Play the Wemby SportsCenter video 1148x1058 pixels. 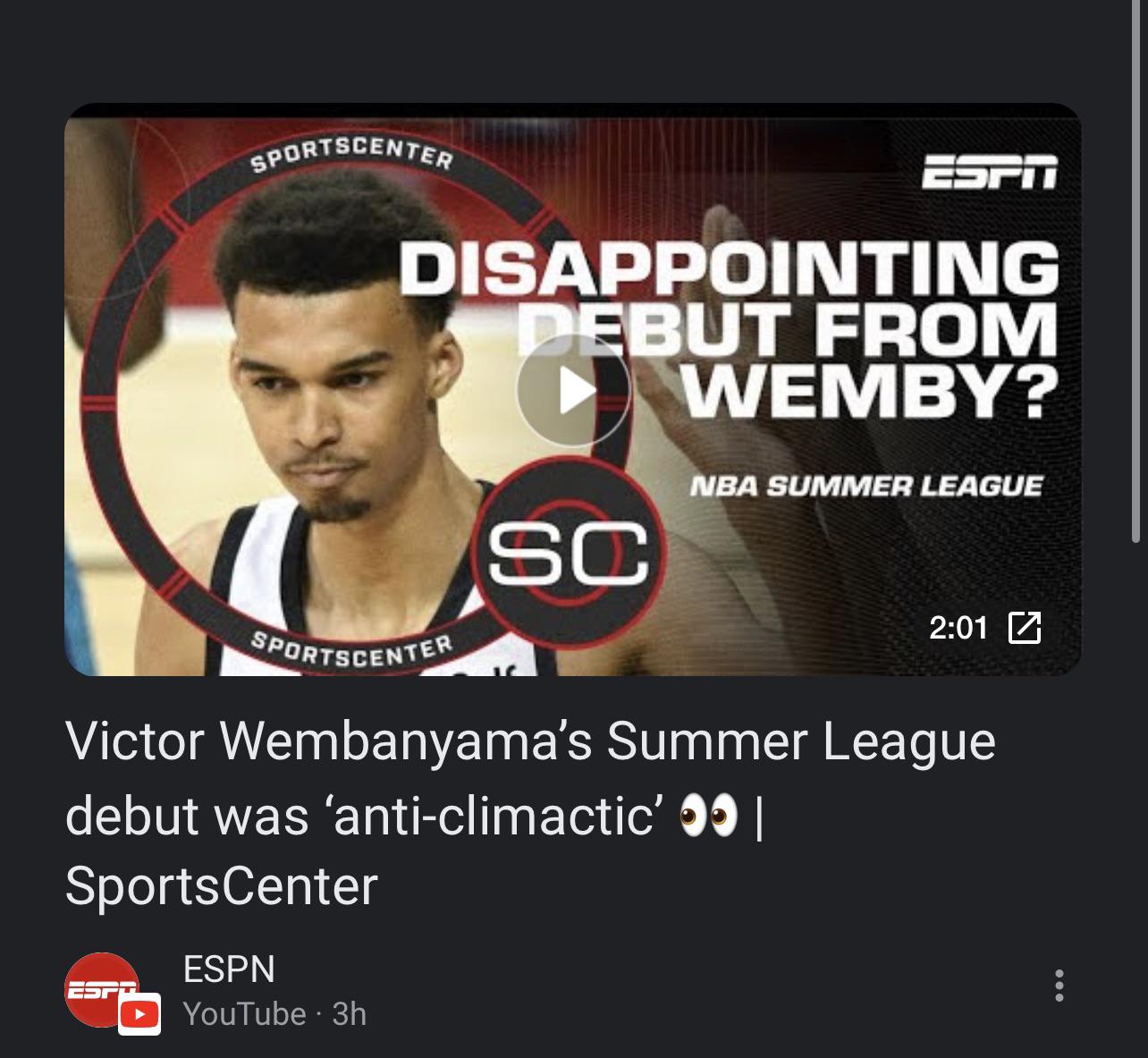click(x=573, y=391)
